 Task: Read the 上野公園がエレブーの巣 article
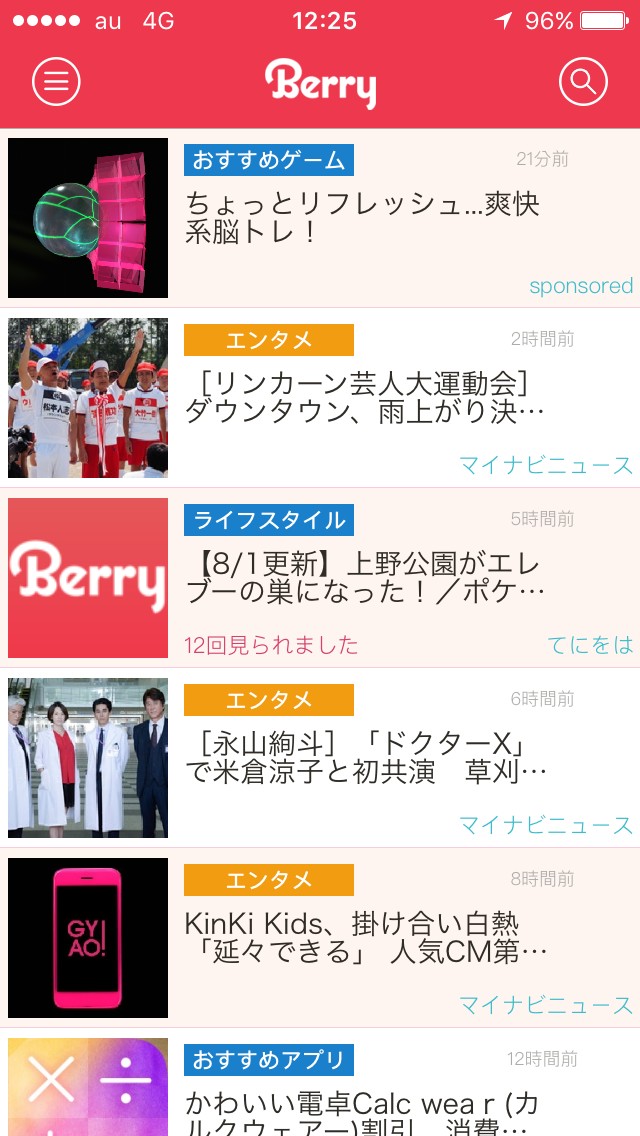point(364,578)
